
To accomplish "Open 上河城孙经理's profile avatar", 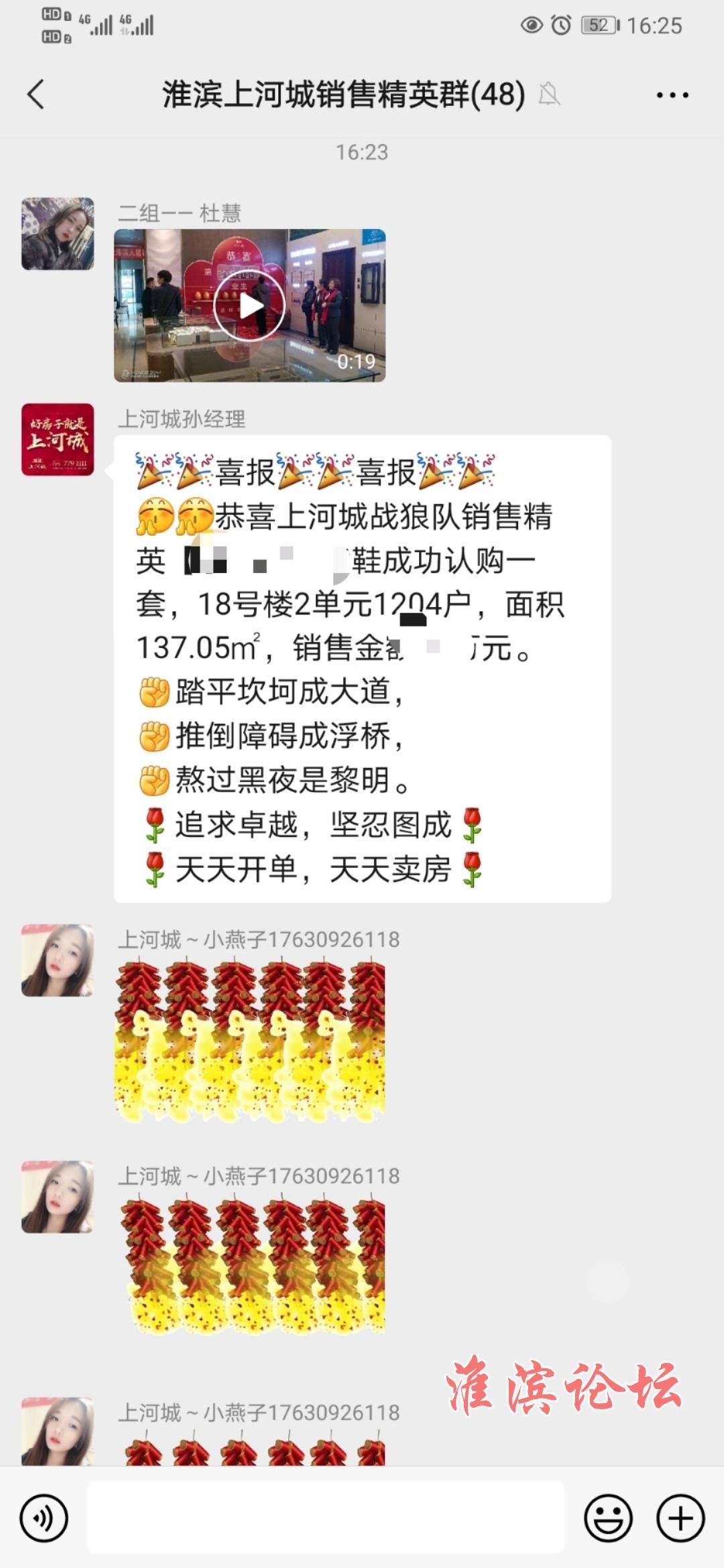I will coord(58,440).
